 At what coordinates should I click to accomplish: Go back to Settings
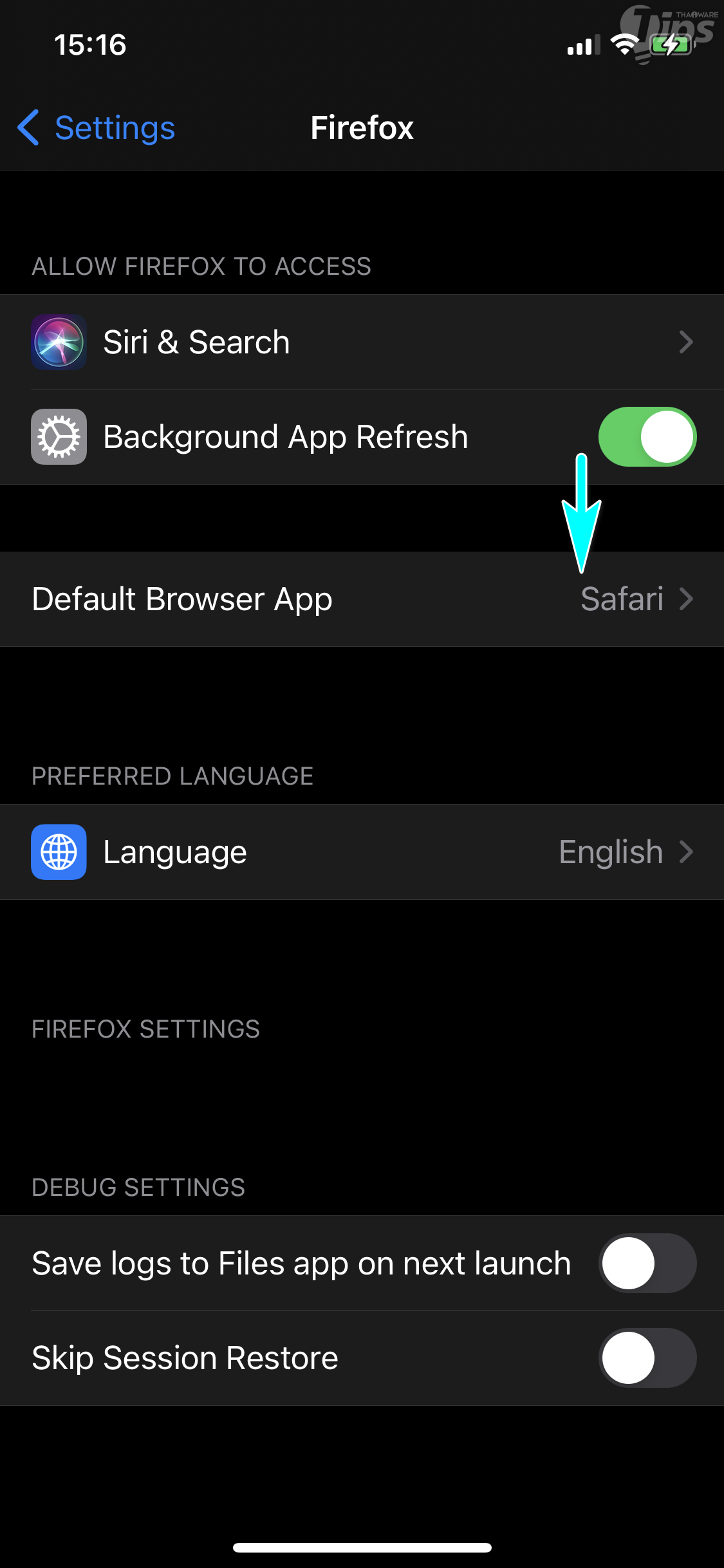(x=97, y=127)
